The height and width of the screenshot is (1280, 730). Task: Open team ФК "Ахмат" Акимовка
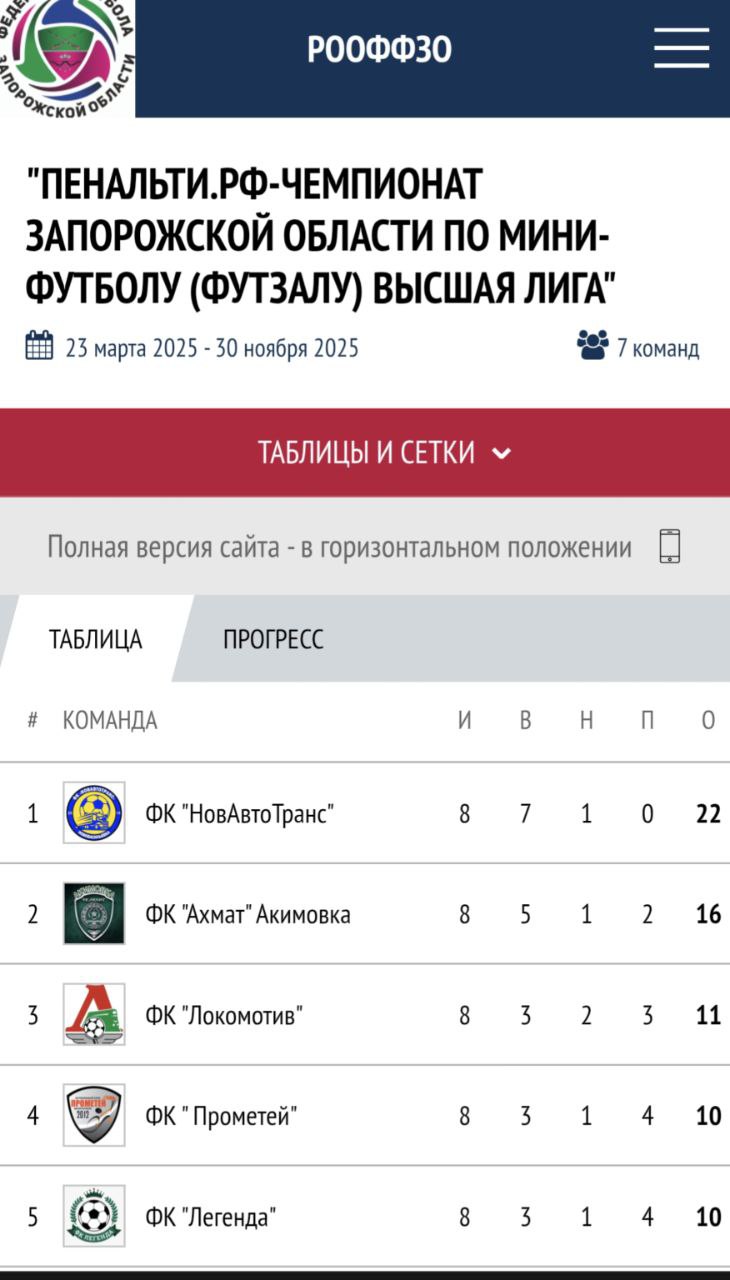(247, 914)
